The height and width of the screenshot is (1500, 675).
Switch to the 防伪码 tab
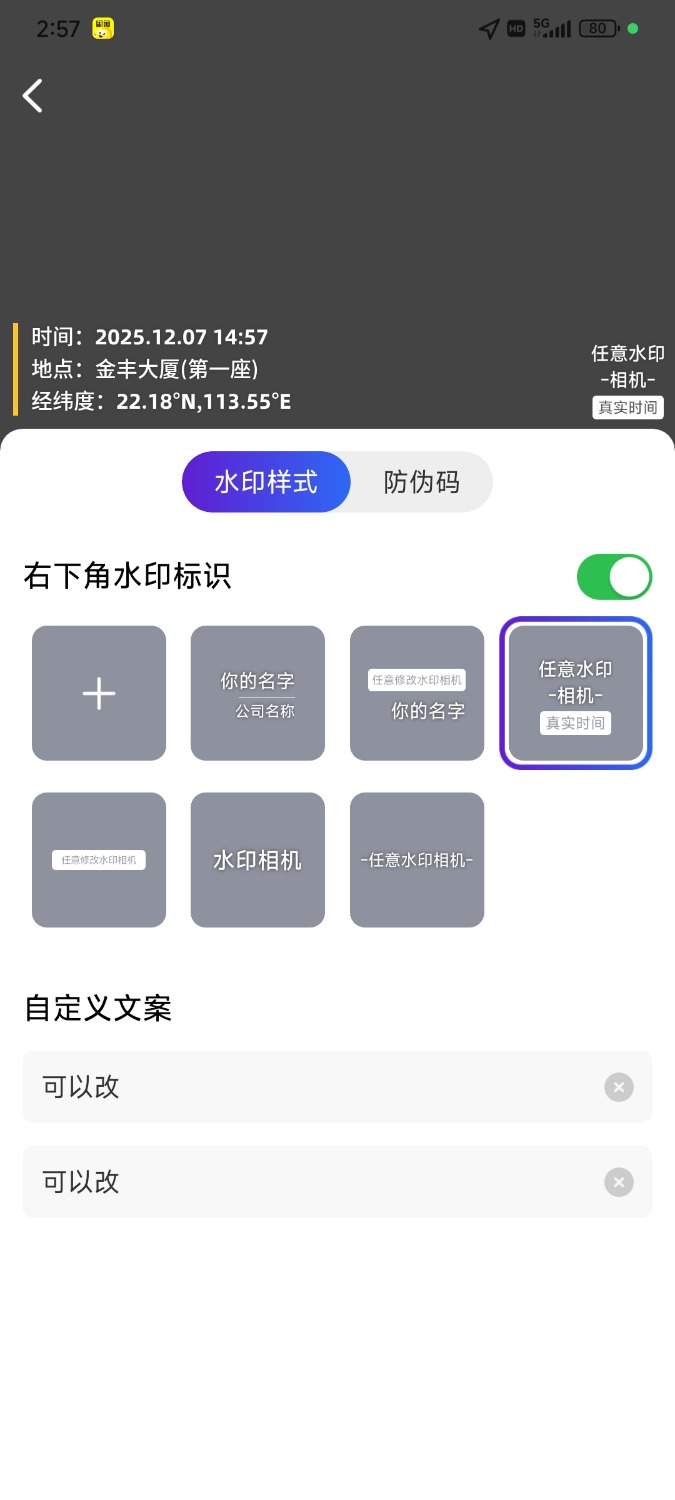click(421, 482)
